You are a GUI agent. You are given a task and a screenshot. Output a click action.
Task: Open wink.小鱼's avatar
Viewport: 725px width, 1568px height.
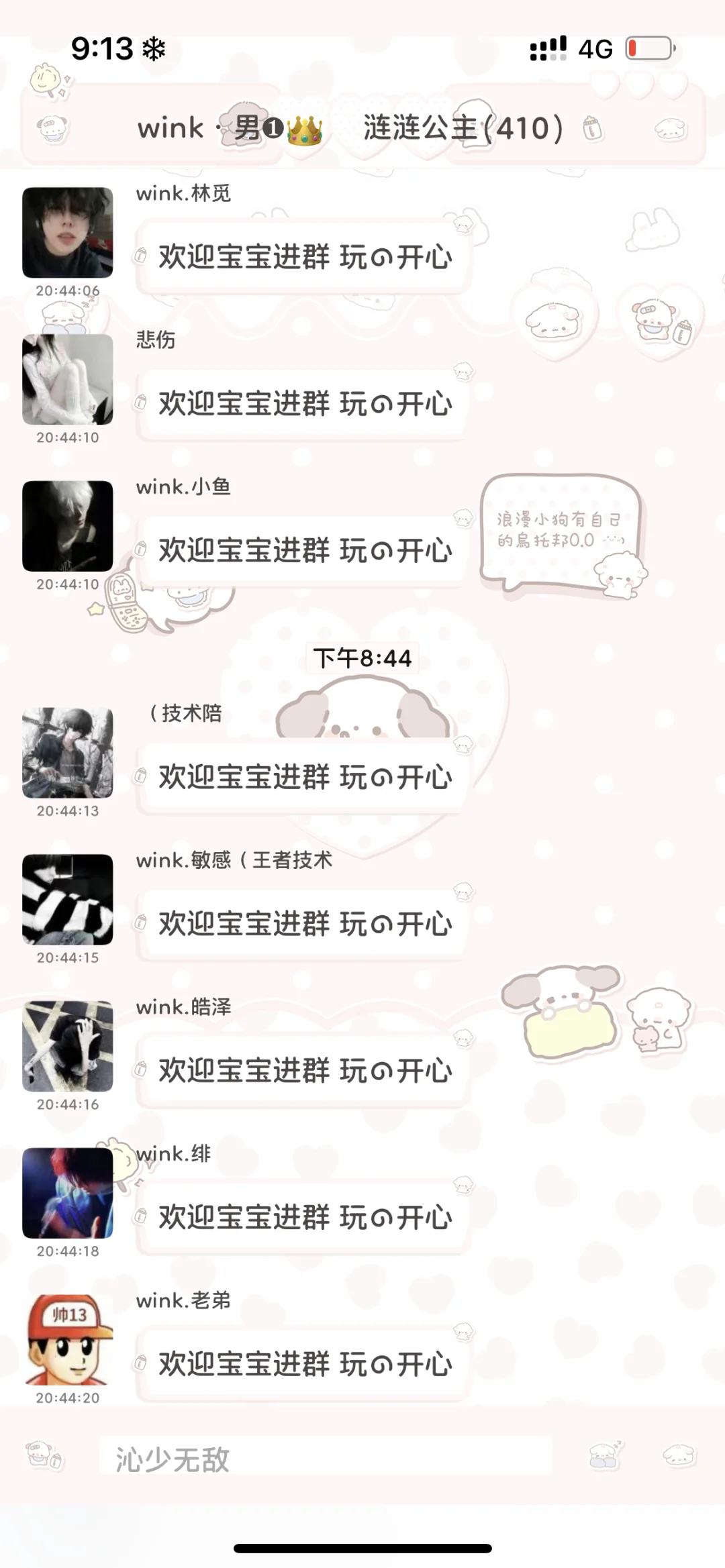(67, 526)
